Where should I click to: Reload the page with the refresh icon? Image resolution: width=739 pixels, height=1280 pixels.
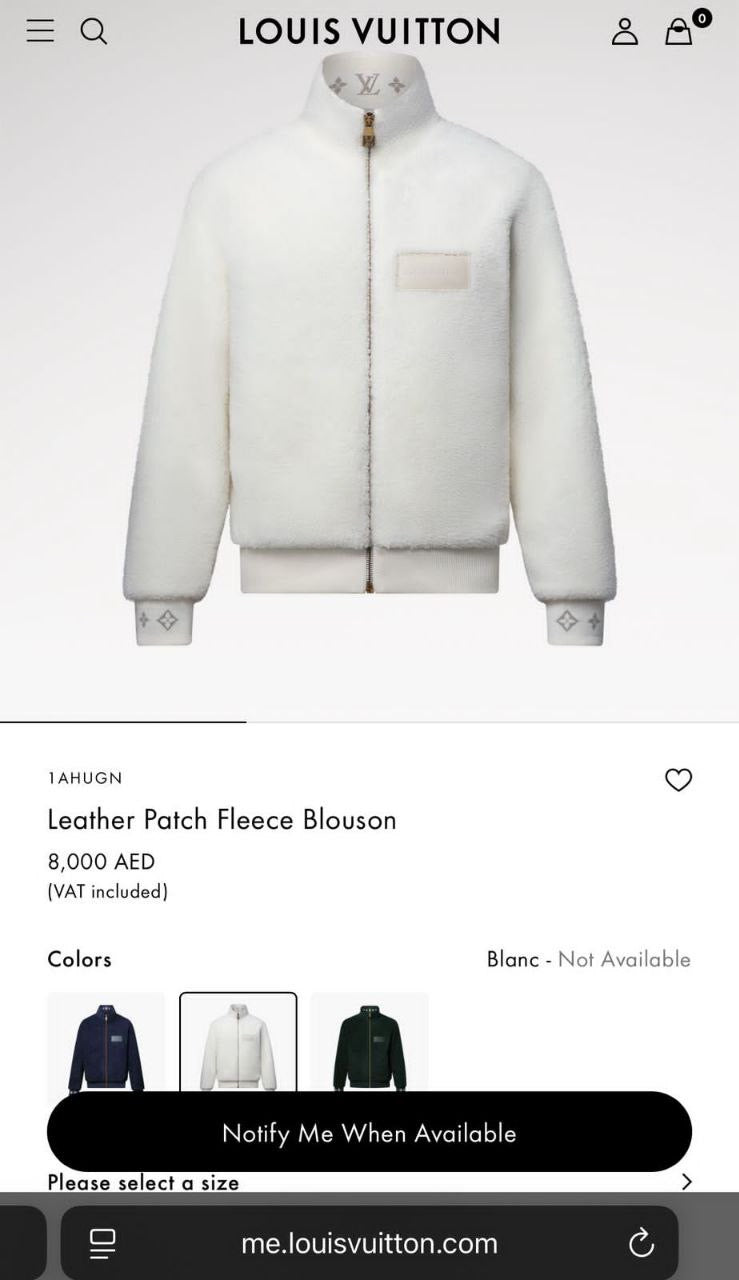pyautogui.click(x=640, y=1243)
